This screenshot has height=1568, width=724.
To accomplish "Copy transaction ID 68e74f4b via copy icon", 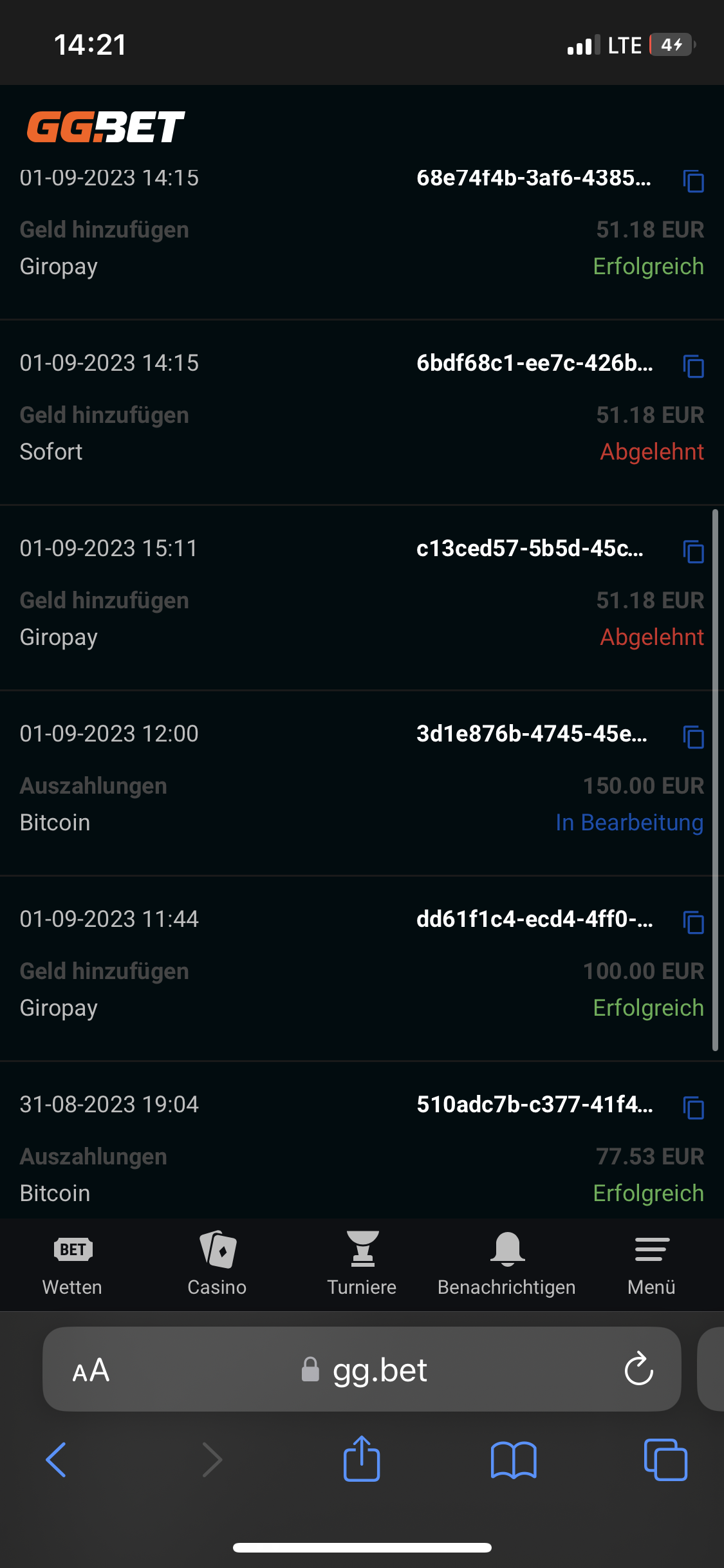I will tap(693, 182).
